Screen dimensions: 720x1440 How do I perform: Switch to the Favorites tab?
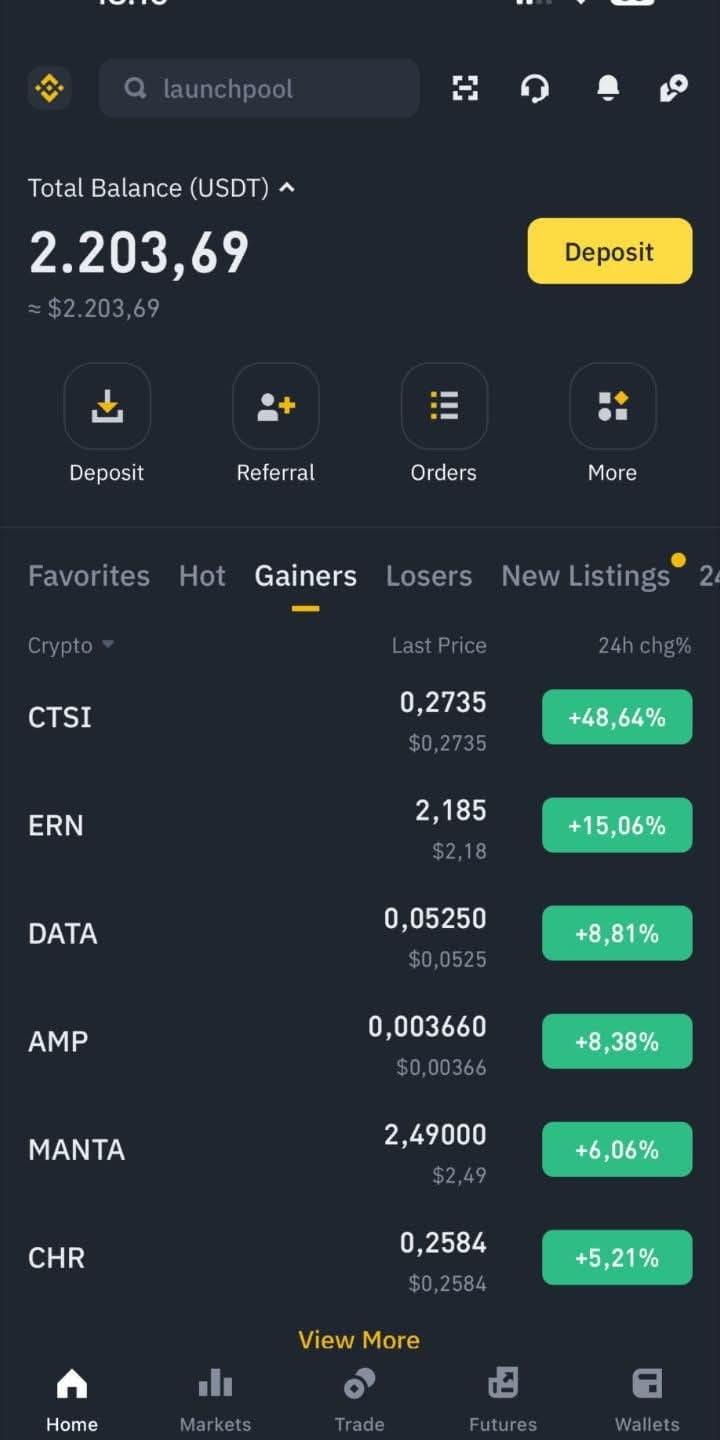tap(89, 576)
